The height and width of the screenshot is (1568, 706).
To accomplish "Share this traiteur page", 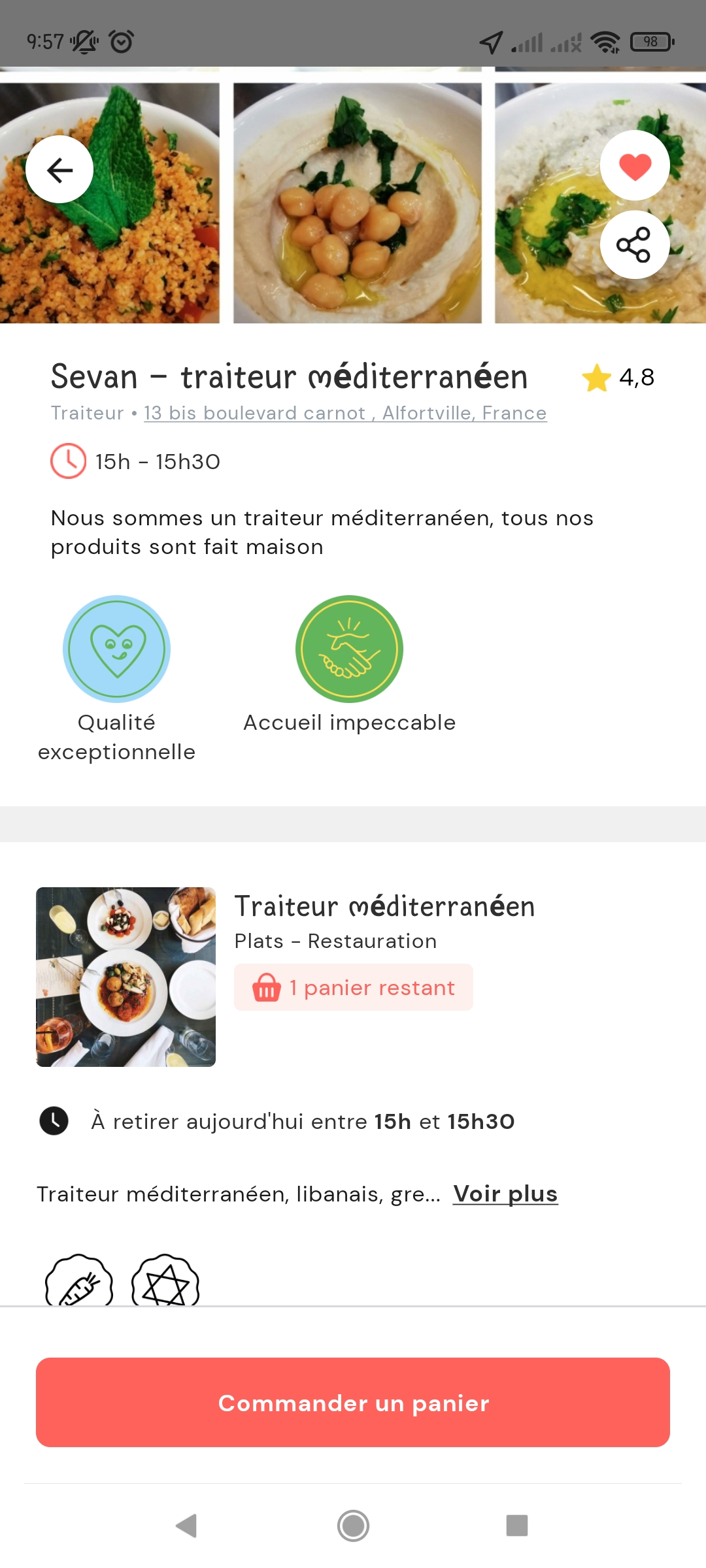I will [x=634, y=245].
